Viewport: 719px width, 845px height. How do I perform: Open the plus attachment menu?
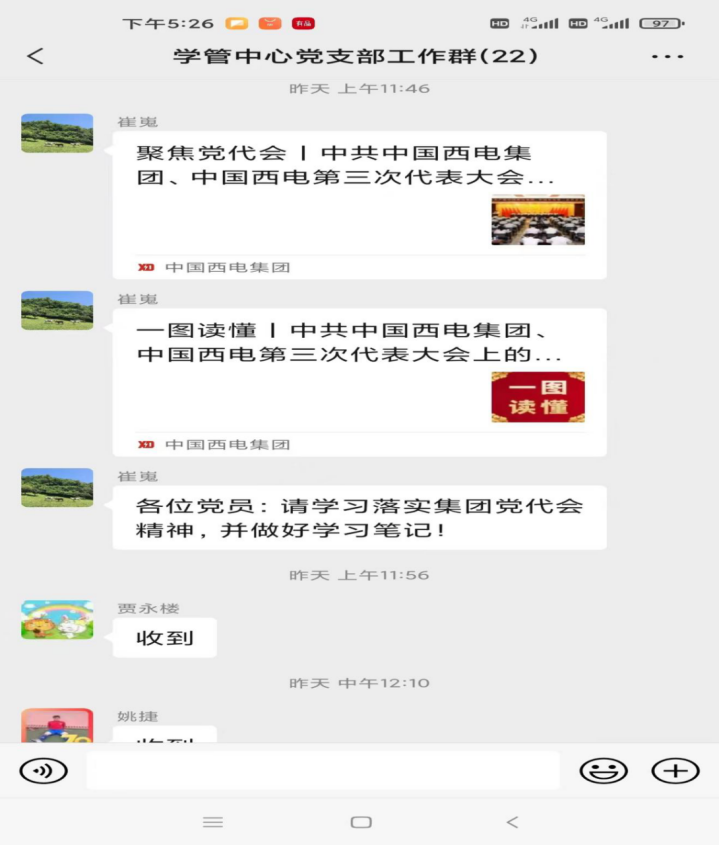click(x=675, y=771)
